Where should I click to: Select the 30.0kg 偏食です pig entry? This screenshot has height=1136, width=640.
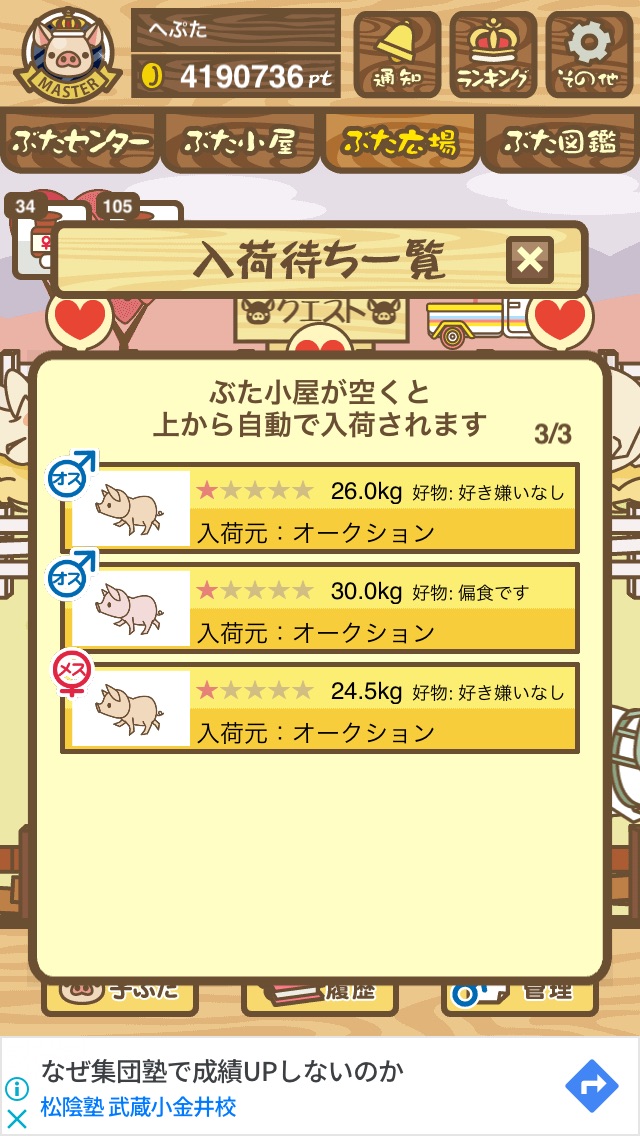[x=320, y=607]
